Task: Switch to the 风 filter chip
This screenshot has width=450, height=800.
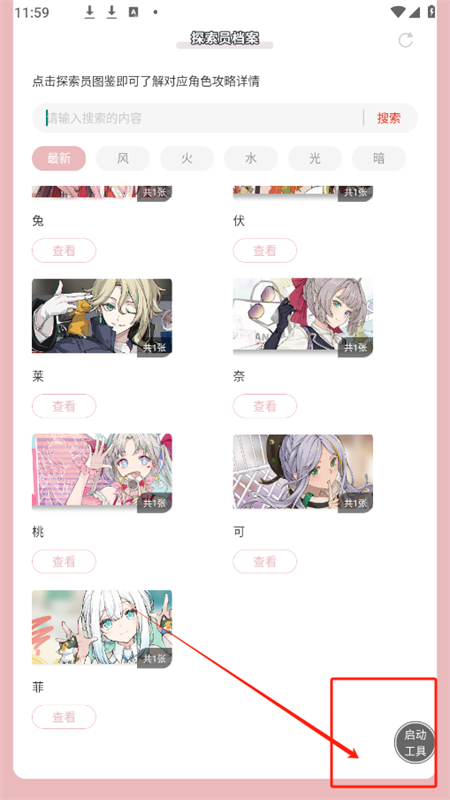Action: (x=123, y=158)
